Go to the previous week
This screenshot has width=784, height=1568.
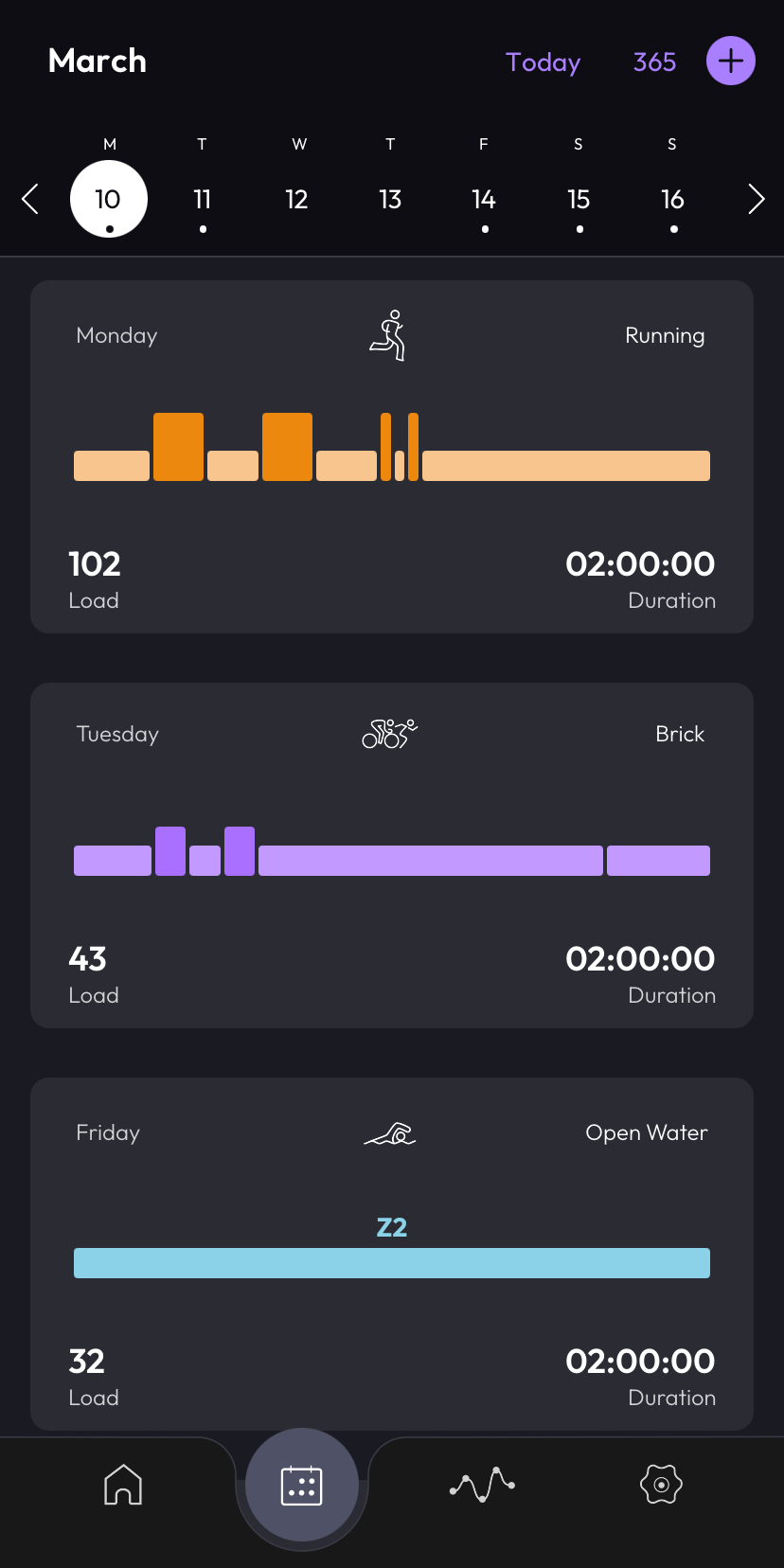point(30,199)
